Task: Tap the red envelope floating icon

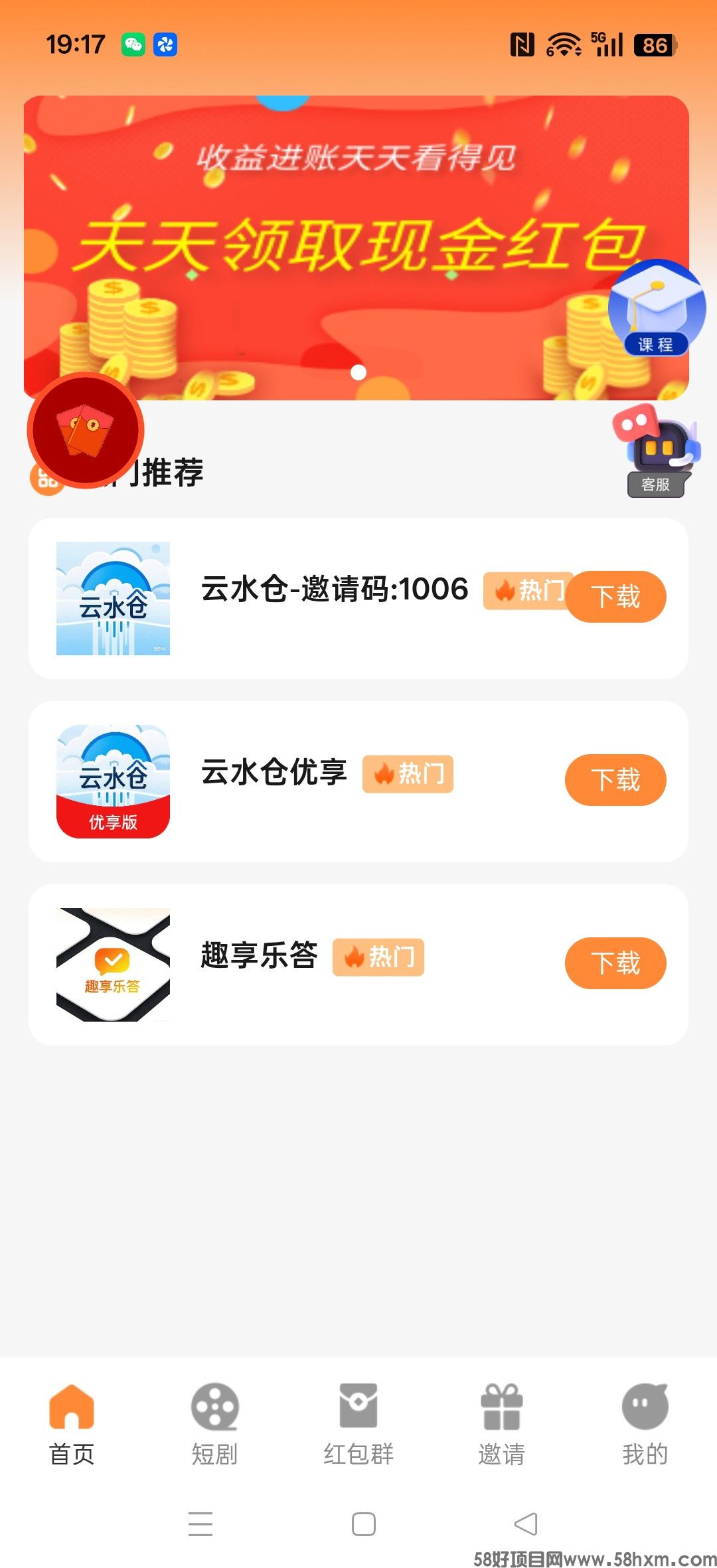Action: click(86, 430)
